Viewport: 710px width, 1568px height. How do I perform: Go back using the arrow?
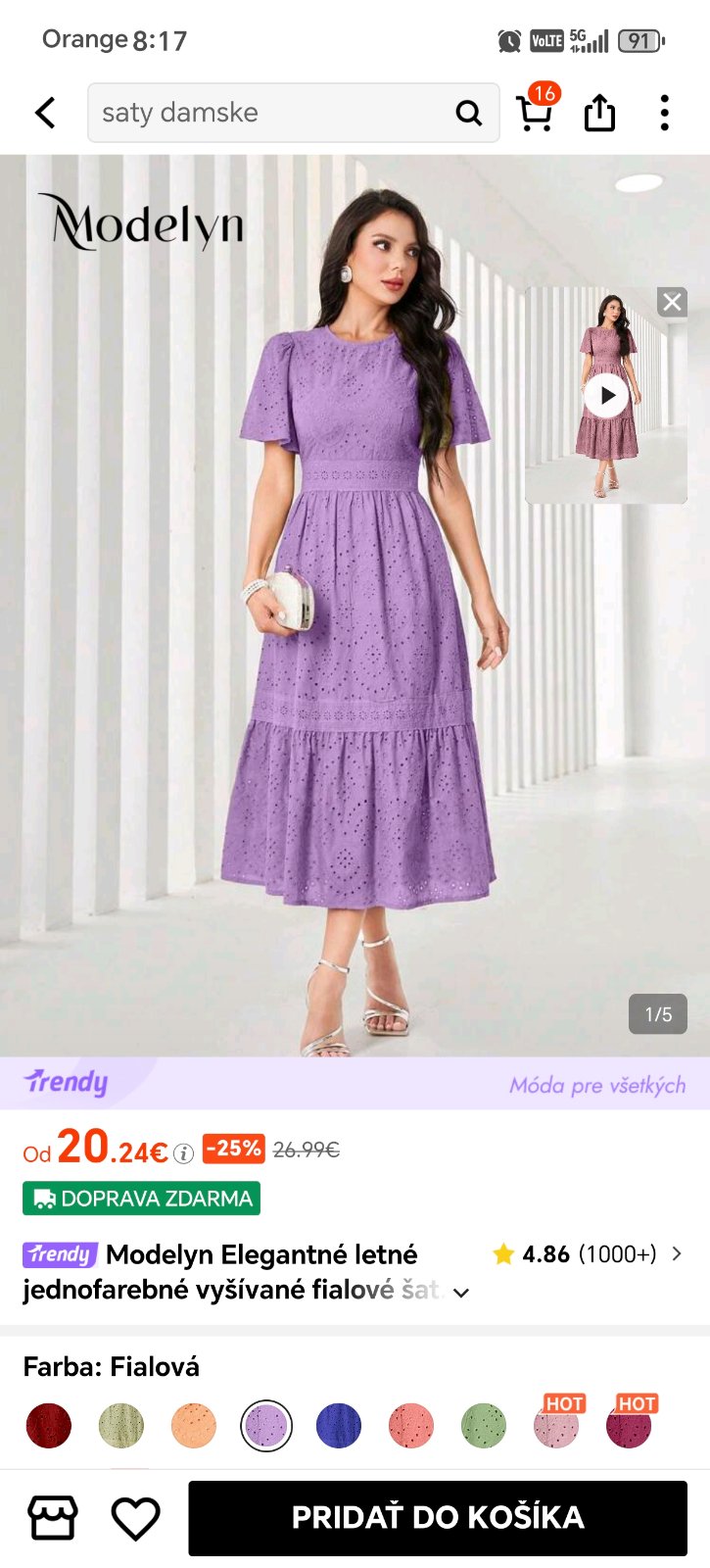[45, 113]
